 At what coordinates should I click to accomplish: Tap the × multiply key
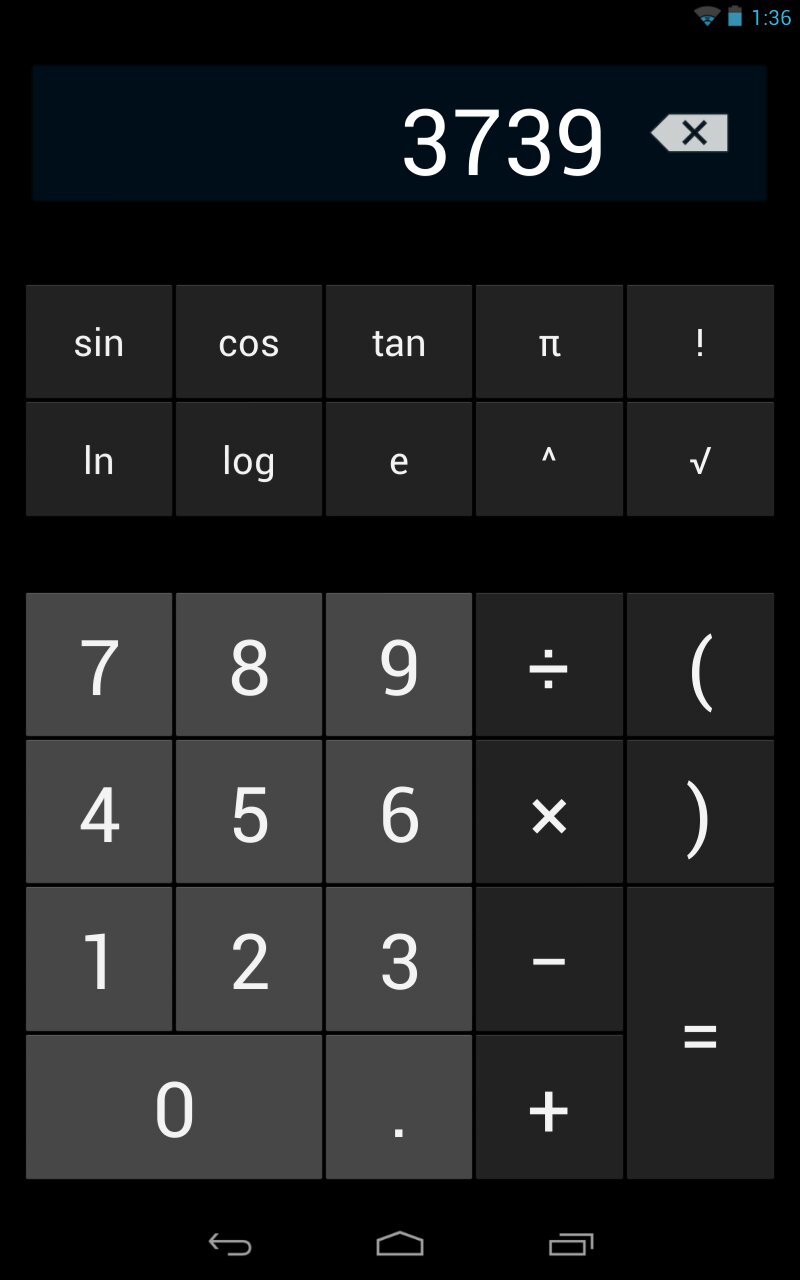(549, 813)
